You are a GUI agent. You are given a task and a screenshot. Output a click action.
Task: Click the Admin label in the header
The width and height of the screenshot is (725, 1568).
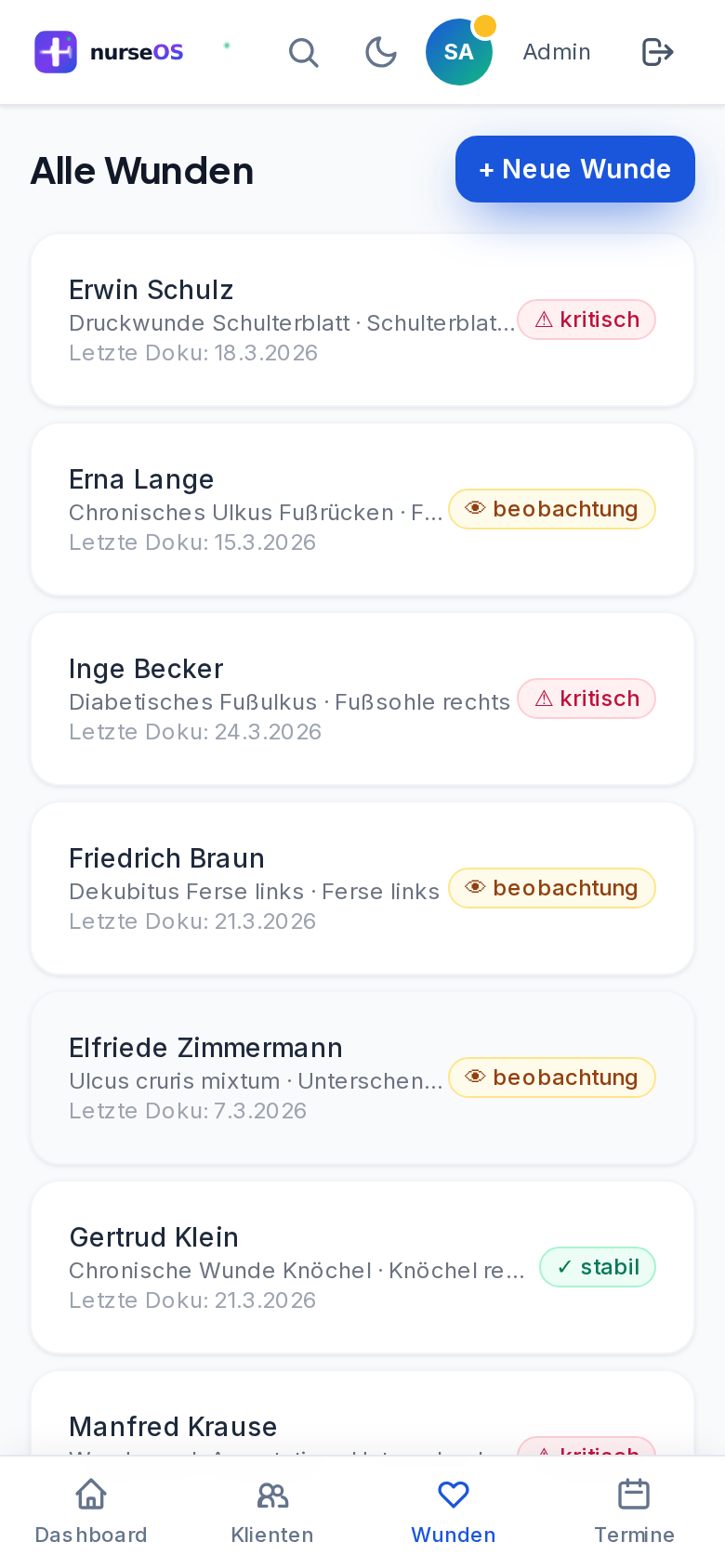[556, 52]
